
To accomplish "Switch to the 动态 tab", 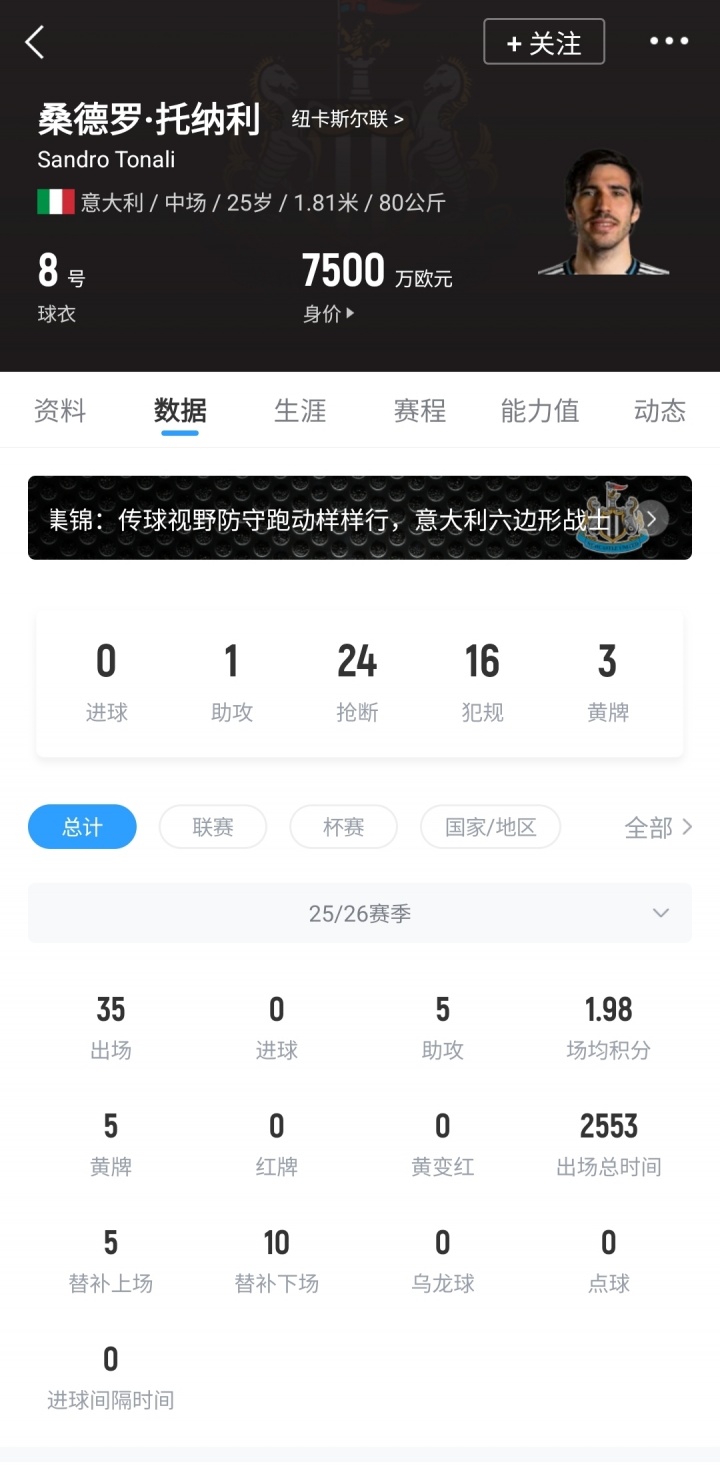I will pos(660,411).
